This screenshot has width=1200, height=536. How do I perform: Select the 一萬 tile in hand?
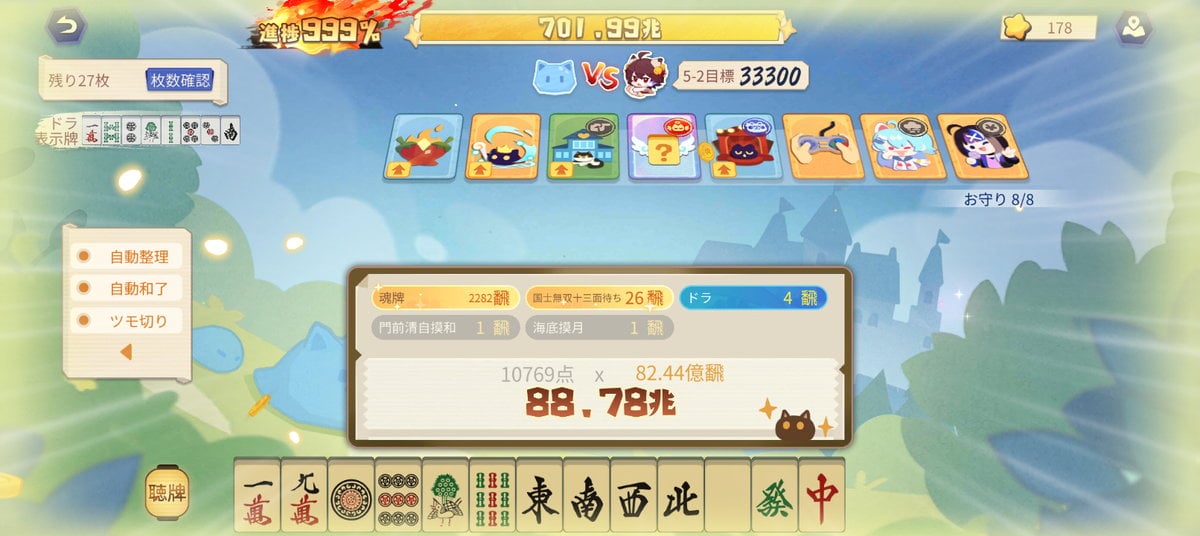pos(257,496)
